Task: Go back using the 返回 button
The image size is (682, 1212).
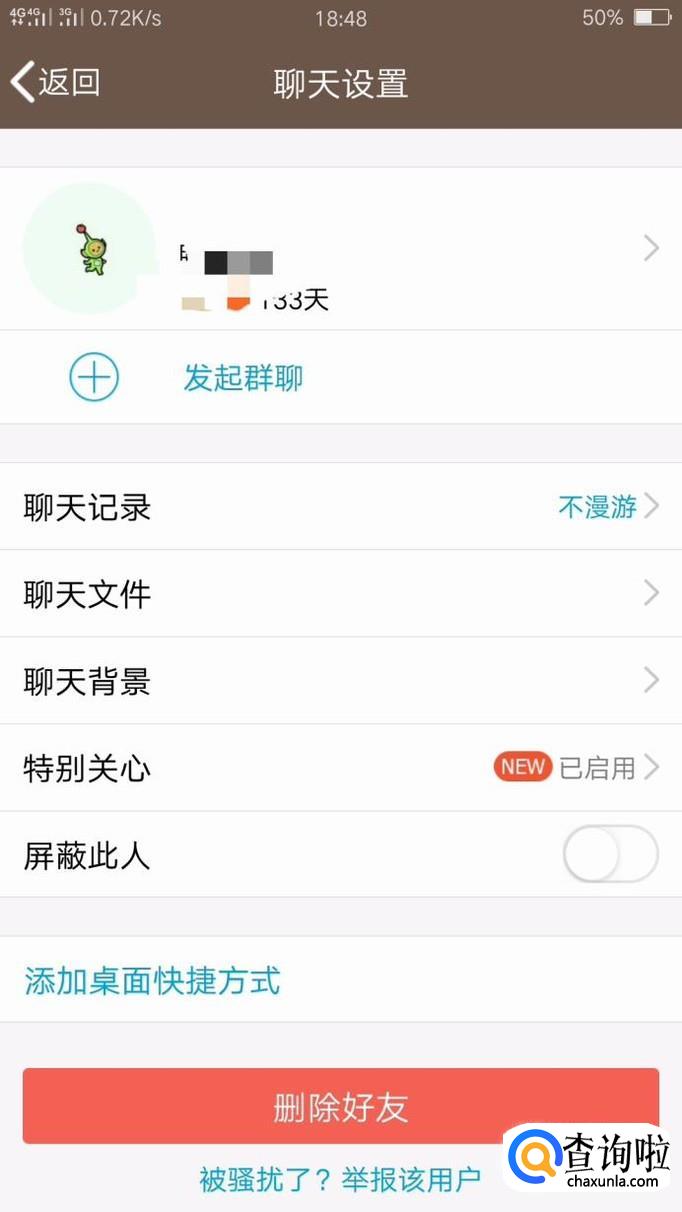Action: (56, 82)
